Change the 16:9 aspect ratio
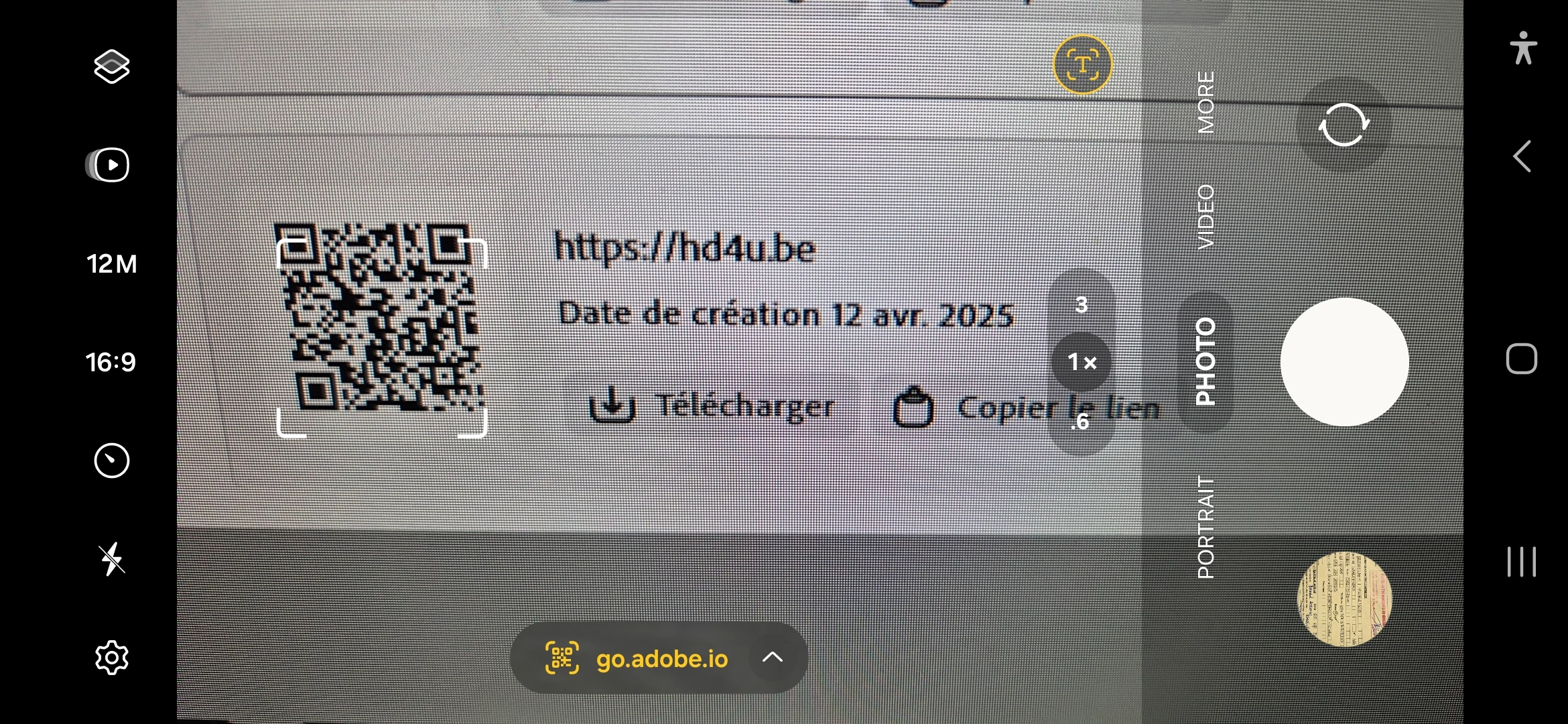The width and height of the screenshot is (1568, 724). pos(111,362)
